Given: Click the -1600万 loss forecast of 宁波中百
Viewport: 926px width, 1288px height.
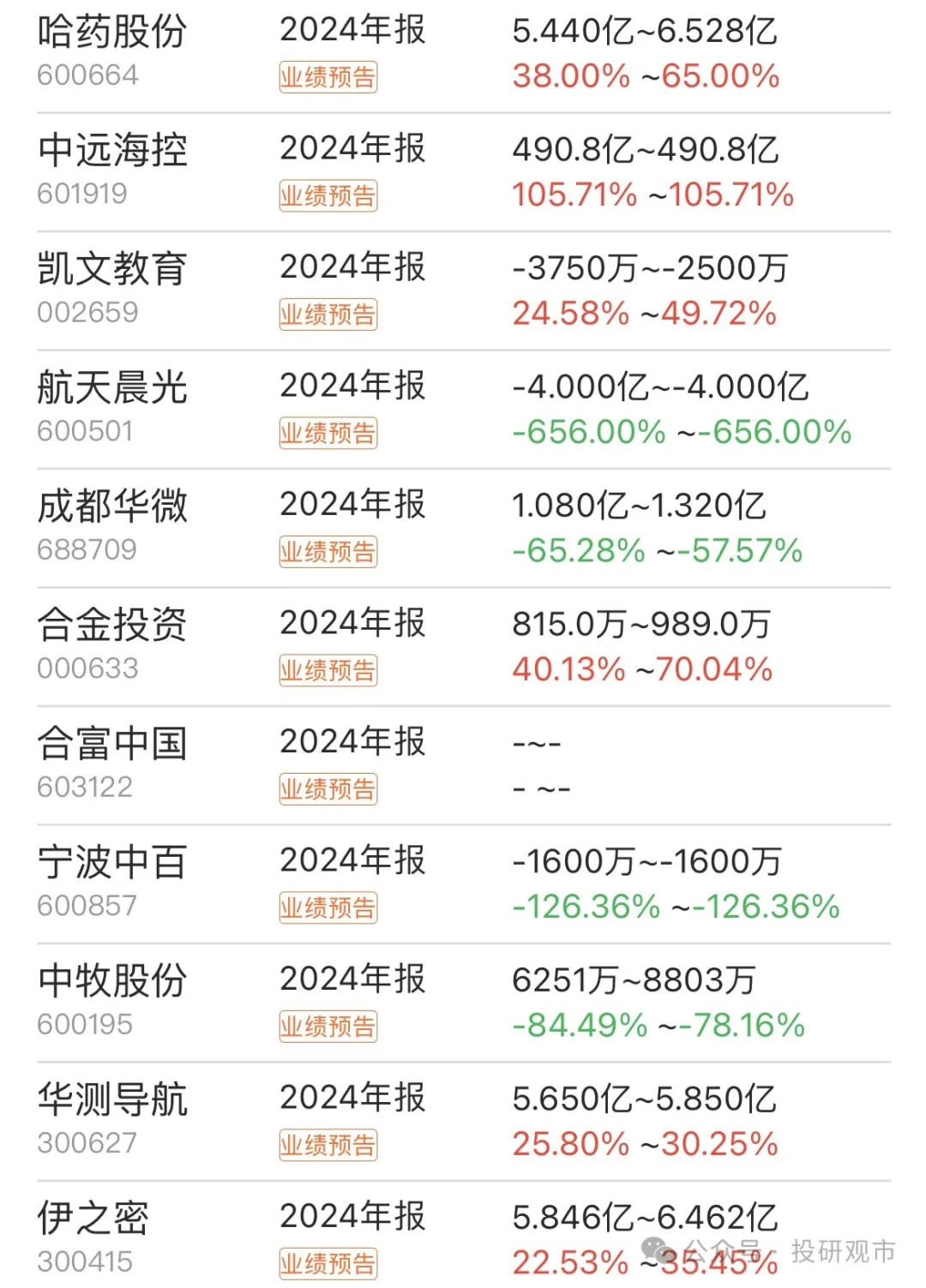Looking at the screenshot, I should [649, 862].
